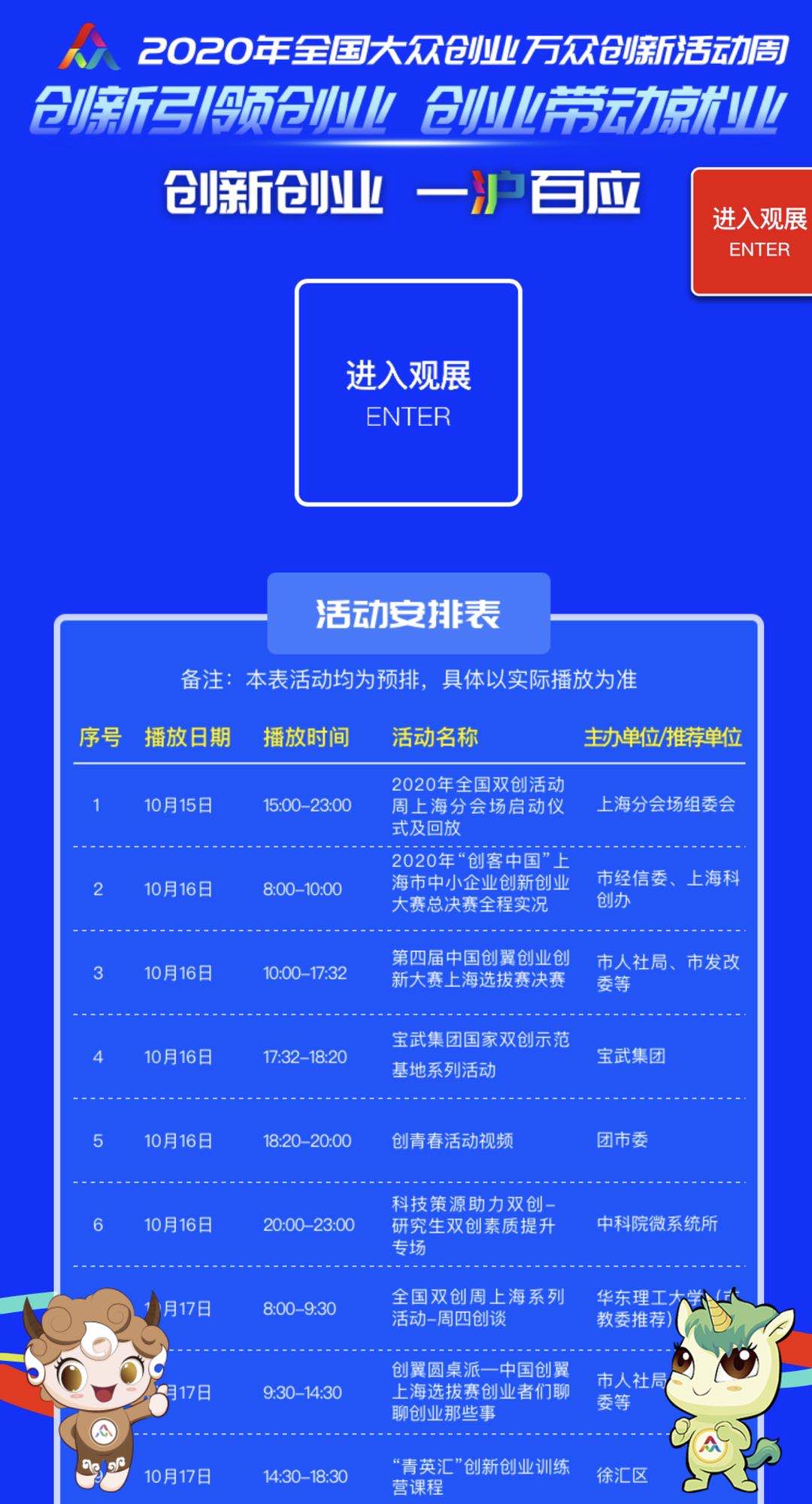Tap the red floating 进入观展 ENTER button
The height and width of the screenshot is (1504, 812).
[754, 232]
